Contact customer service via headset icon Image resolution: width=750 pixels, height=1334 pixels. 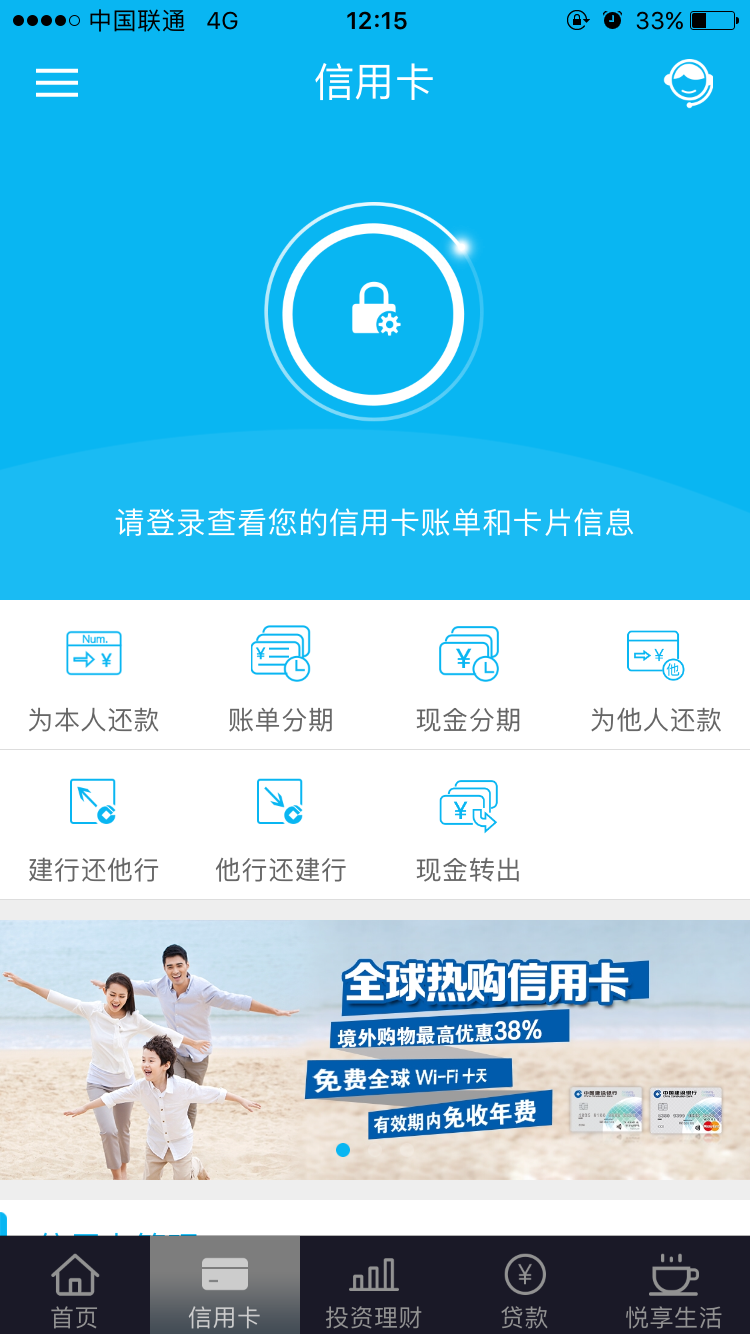pos(689,83)
